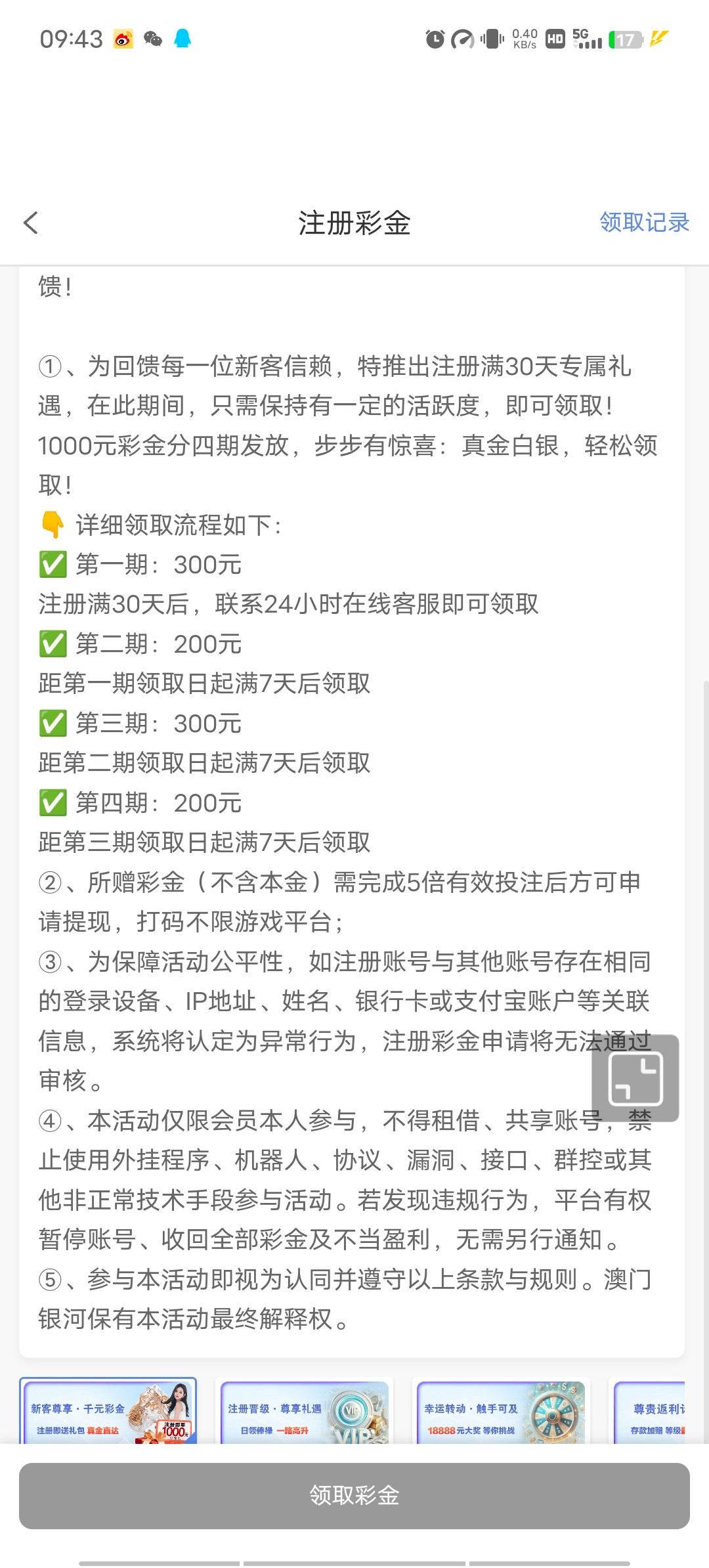Tap the pointing finger emoji before 详细领取流程
Image resolution: width=709 pixels, height=1568 pixels.
51,525
